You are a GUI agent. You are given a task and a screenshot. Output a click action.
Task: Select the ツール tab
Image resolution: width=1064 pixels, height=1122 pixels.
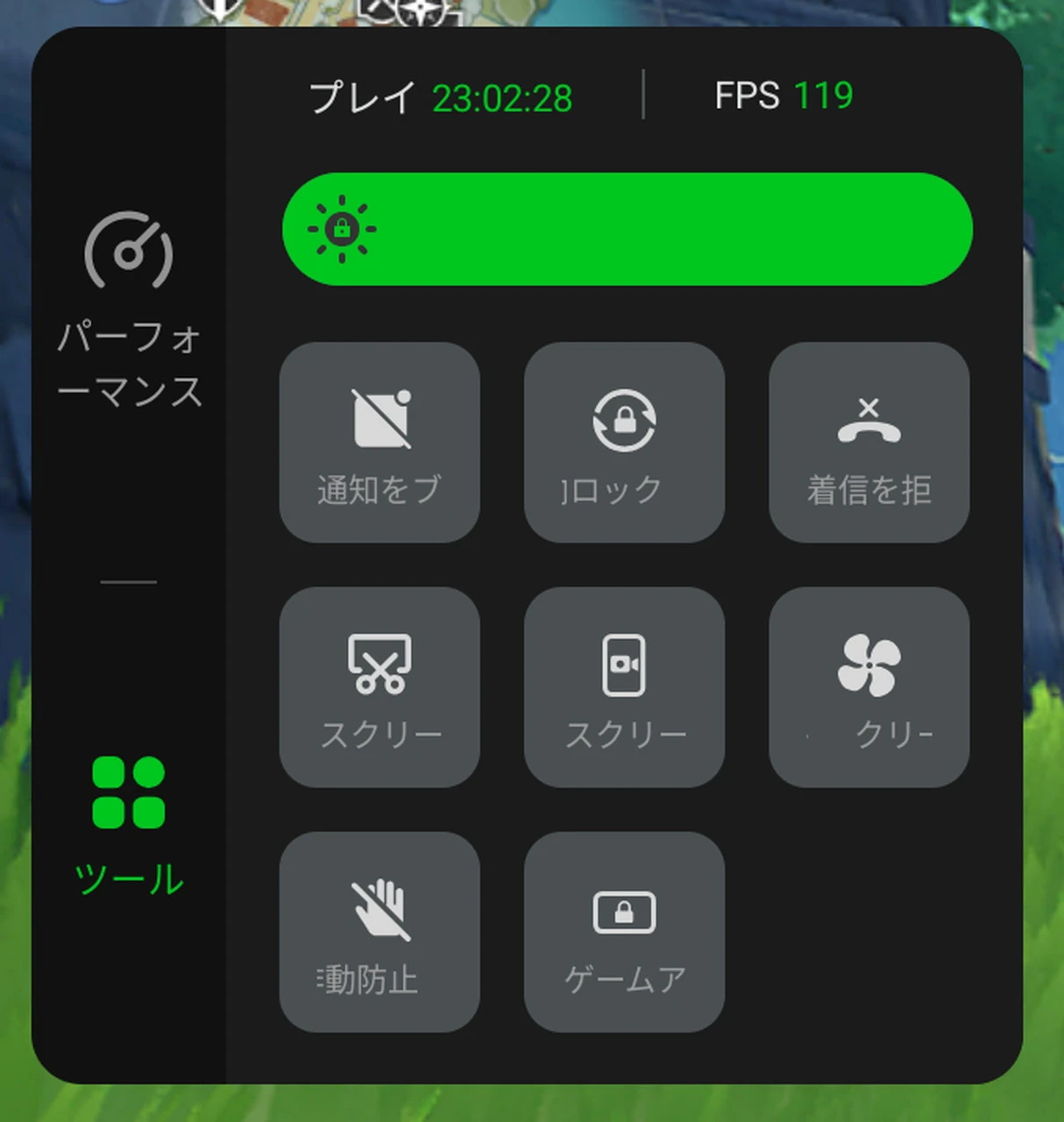(129, 824)
